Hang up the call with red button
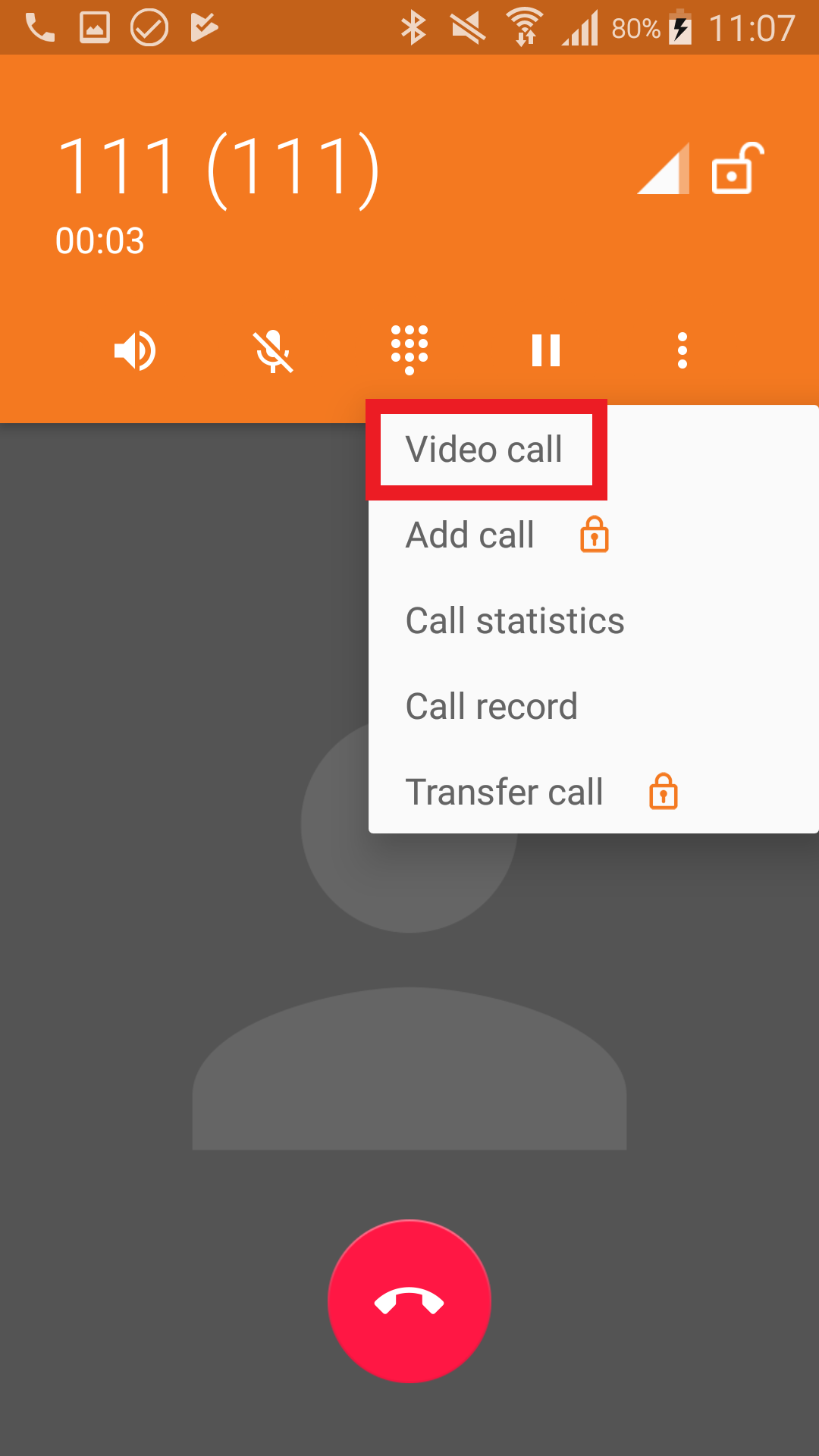This screenshot has height=1456, width=819. click(409, 1301)
